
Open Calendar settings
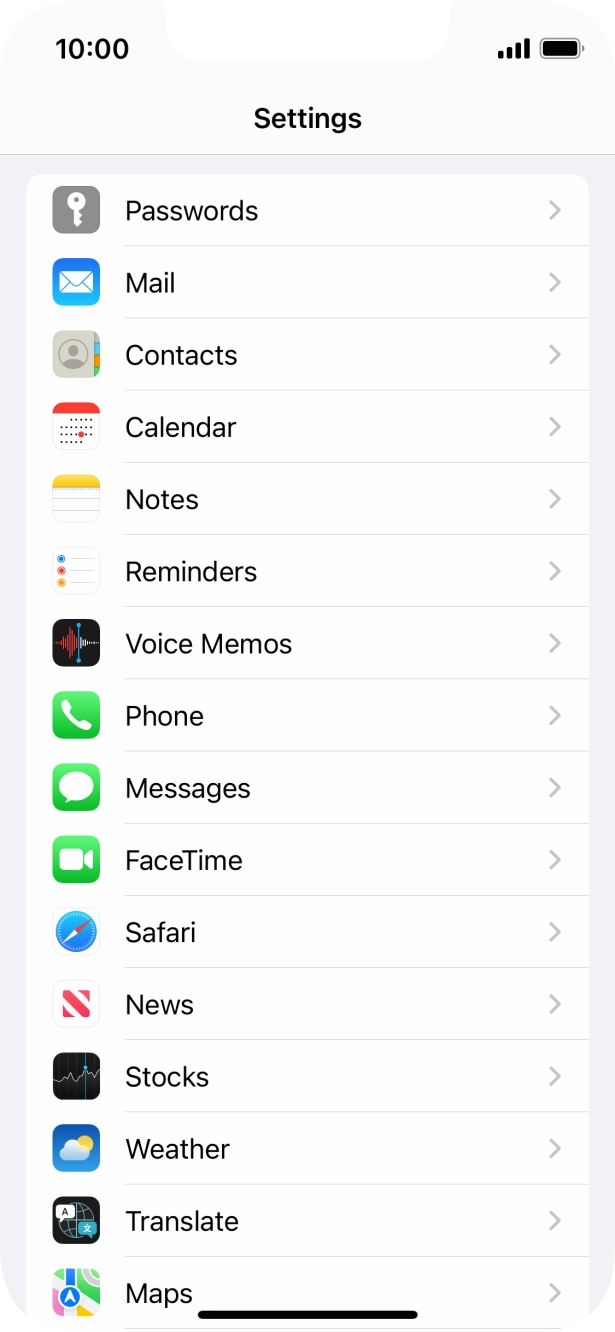tap(307, 427)
